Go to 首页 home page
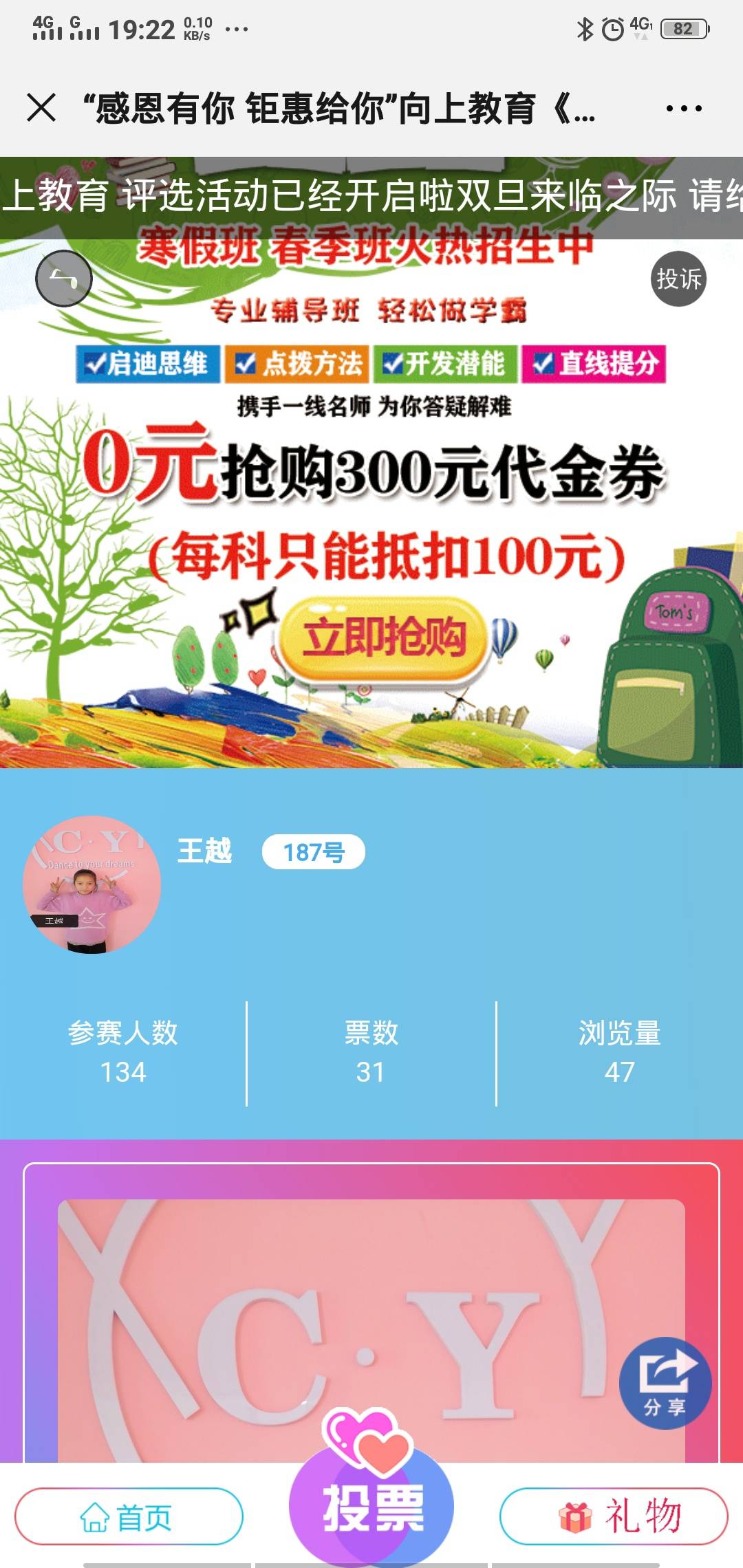Screen dimensions: 743x1568 [129, 1516]
